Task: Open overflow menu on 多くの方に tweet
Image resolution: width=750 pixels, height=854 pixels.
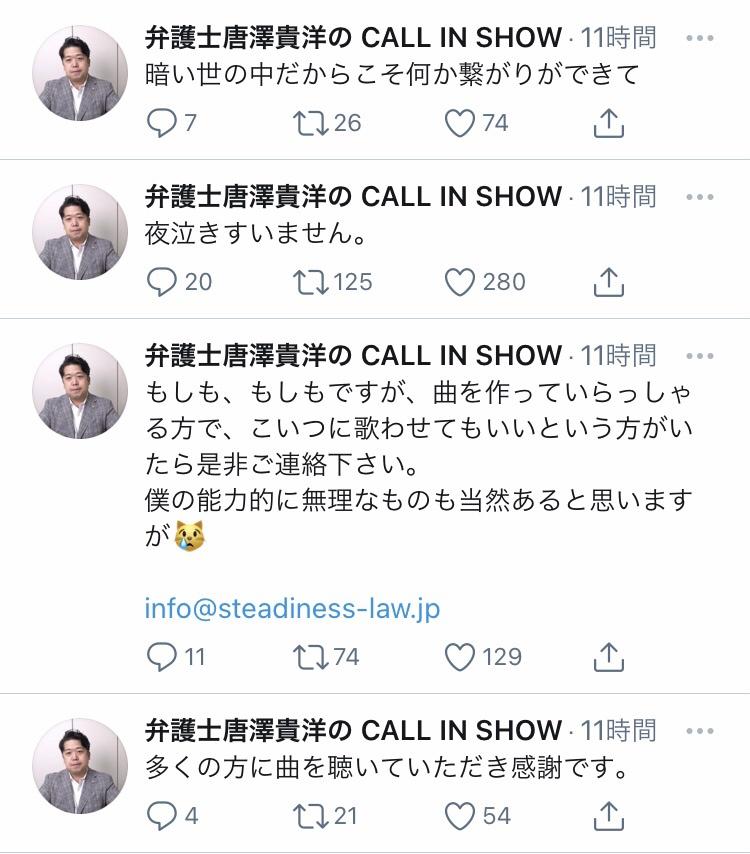Action: [700, 731]
